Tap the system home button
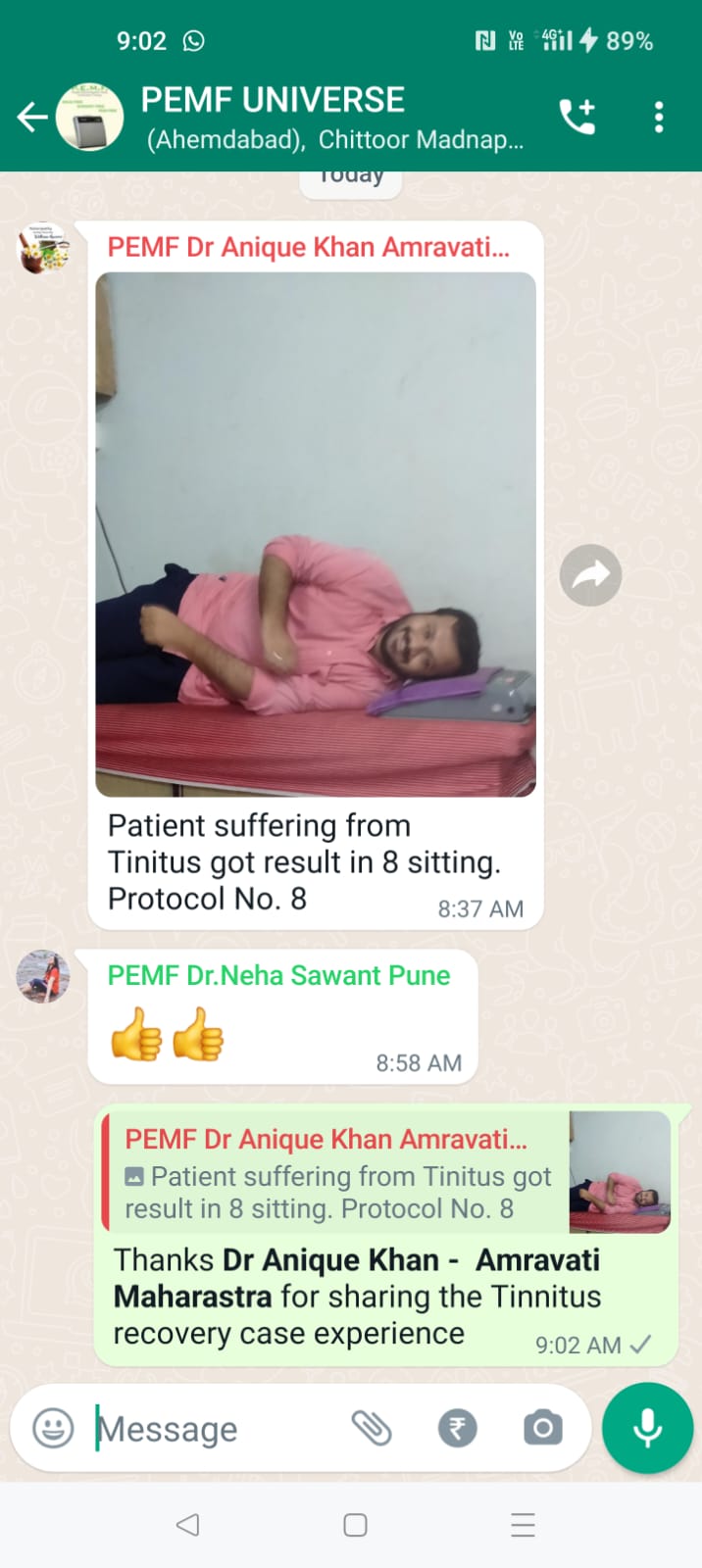The height and width of the screenshot is (1568, 702). (355, 1525)
